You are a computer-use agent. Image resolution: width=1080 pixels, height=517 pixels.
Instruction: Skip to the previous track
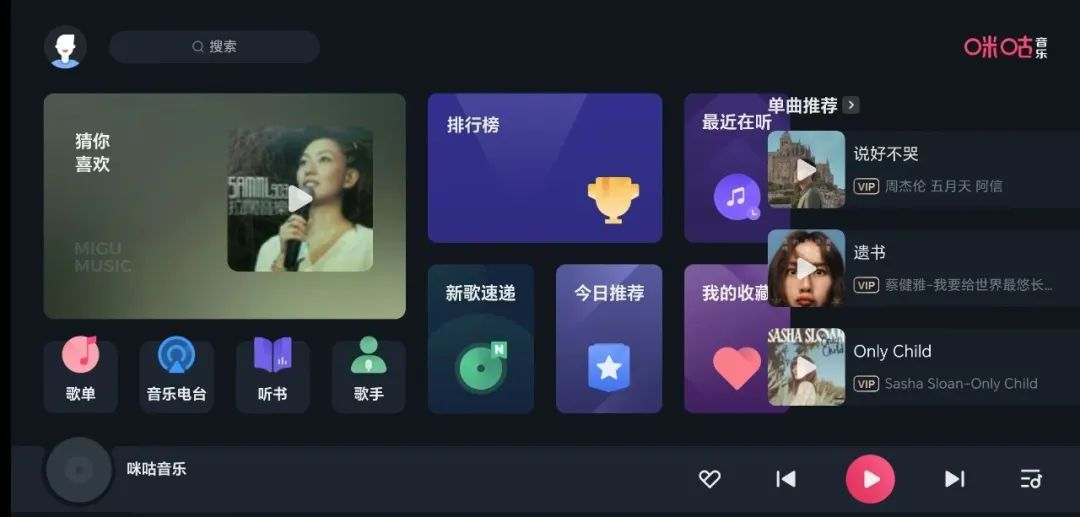click(786, 479)
